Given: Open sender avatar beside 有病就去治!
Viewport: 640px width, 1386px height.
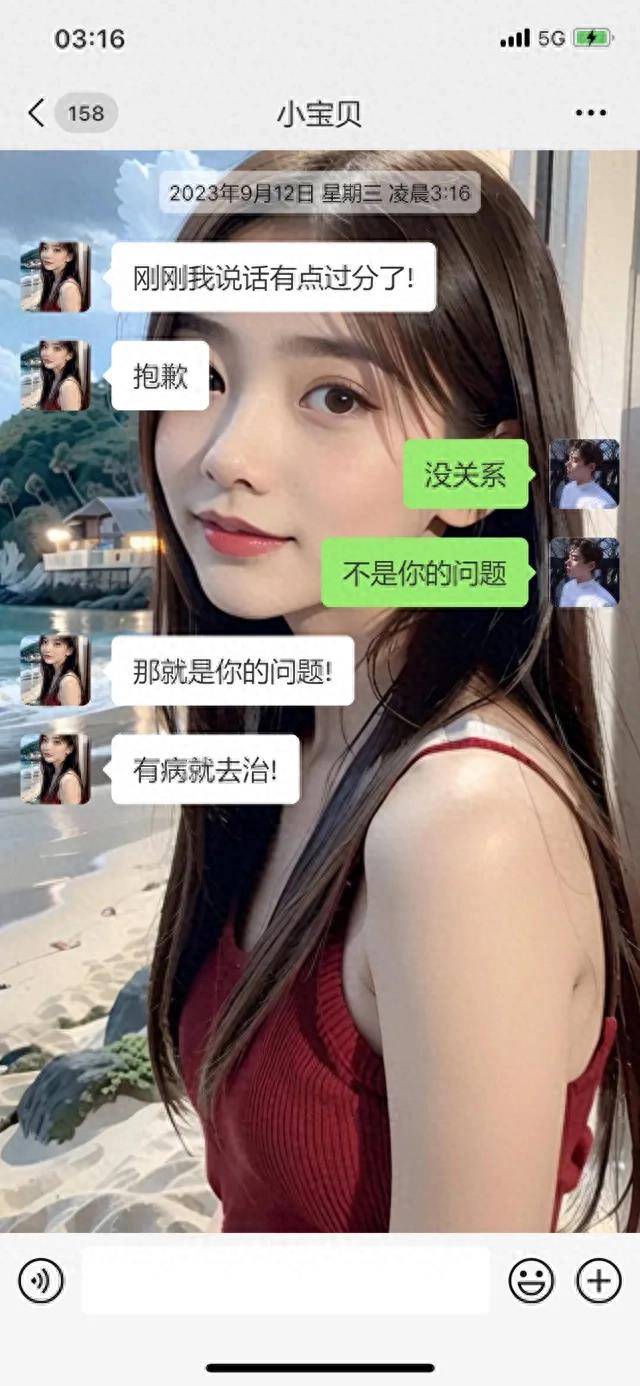Looking at the screenshot, I should (x=55, y=768).
